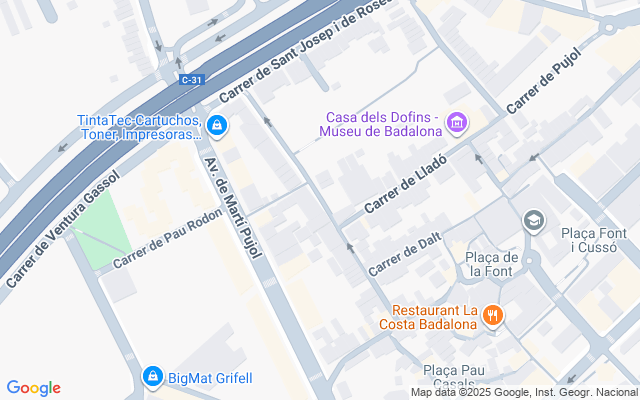This screenshot has height=400, width=640.
Task: Select the Casa dels Dofins museum pin
Action: pyautogui.click(x=458, y=123)
